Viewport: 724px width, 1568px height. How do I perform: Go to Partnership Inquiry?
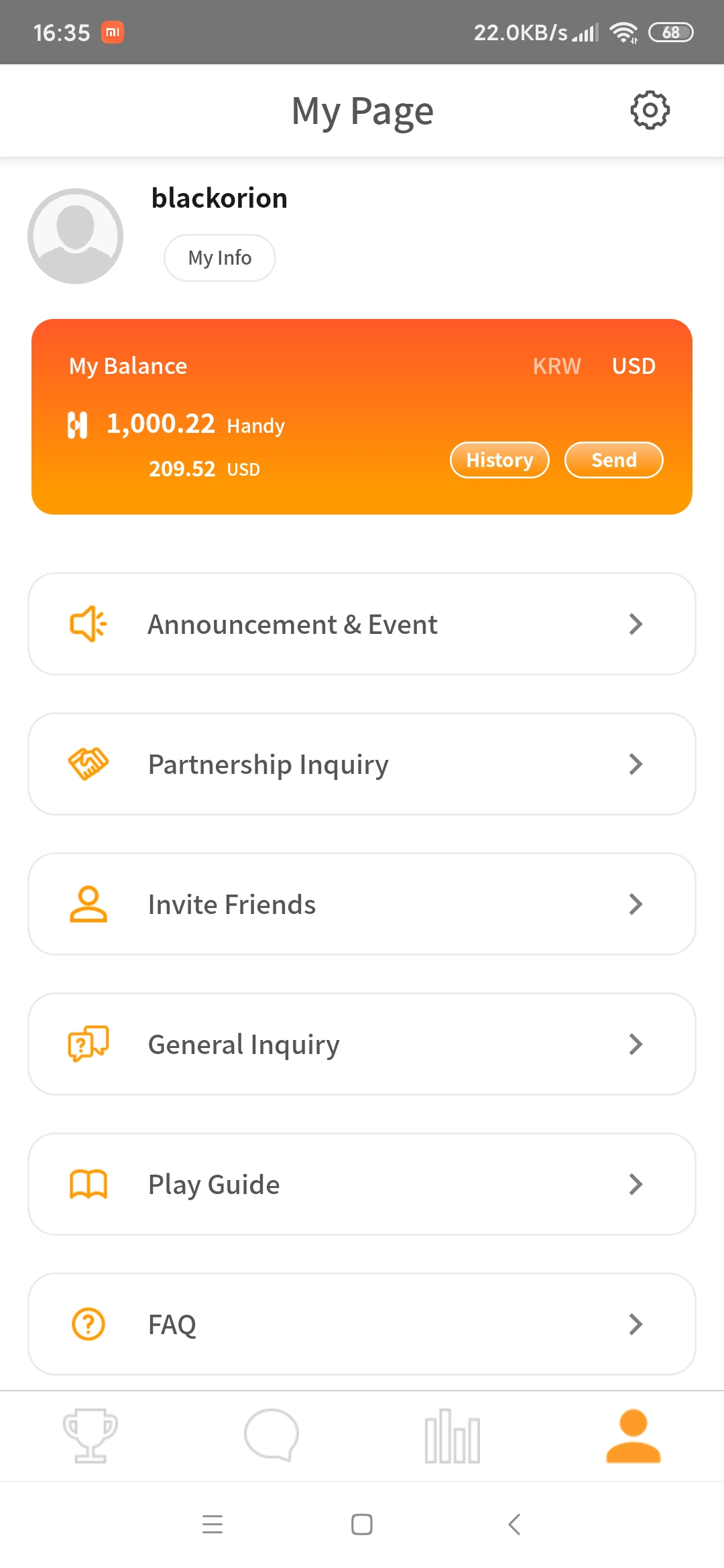tap(362, 764)
